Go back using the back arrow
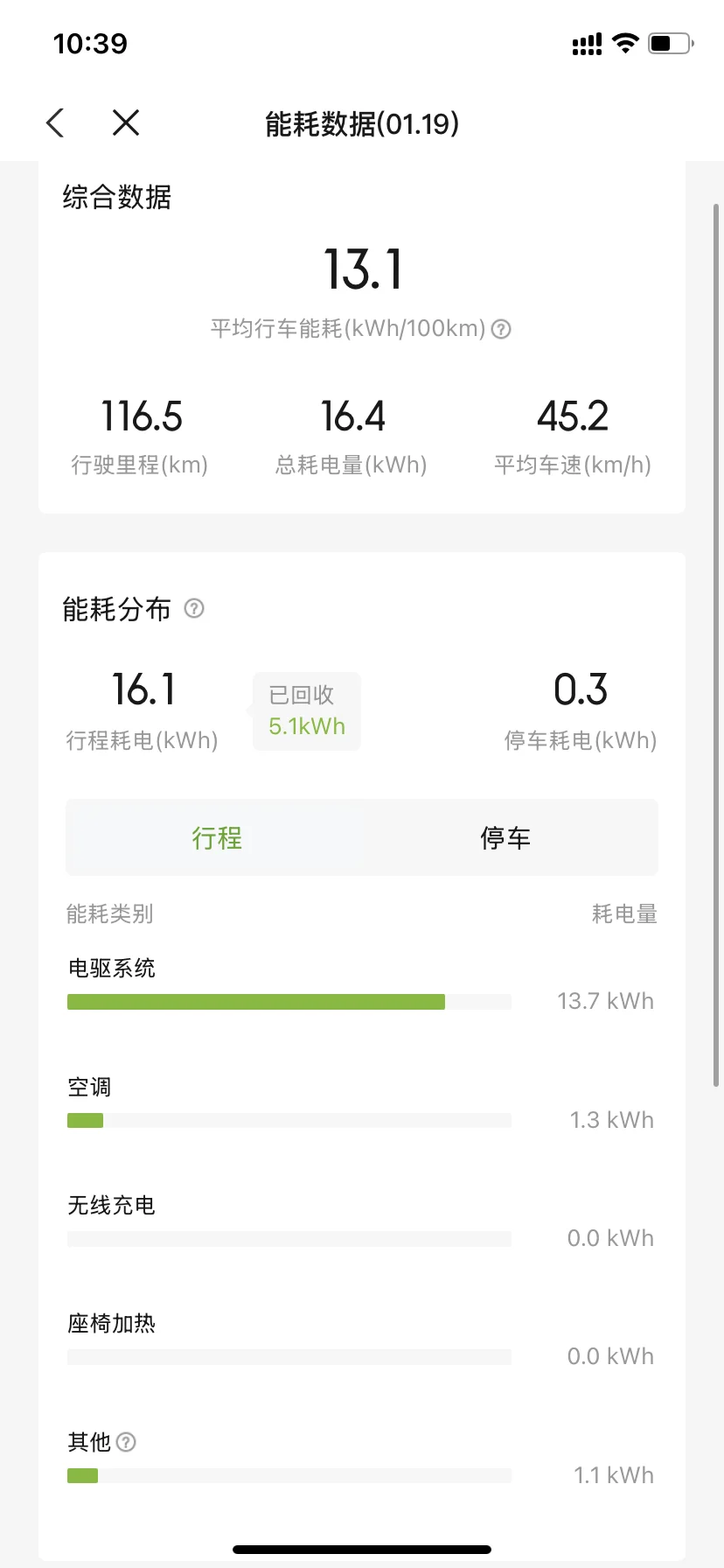This screenshot has height=1568, width=724. point(55,122)
